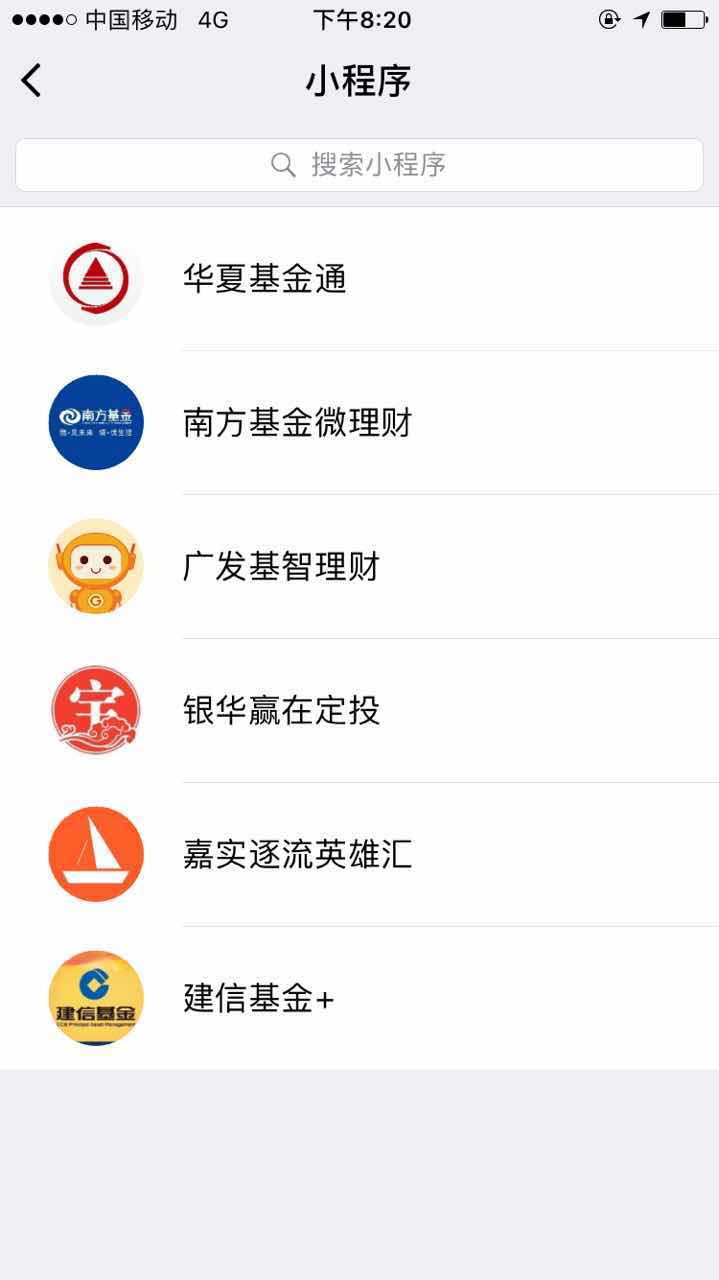719x1280 pixels.
Task: Open the 华夏基金通 mini program
Action: (265, 279)
